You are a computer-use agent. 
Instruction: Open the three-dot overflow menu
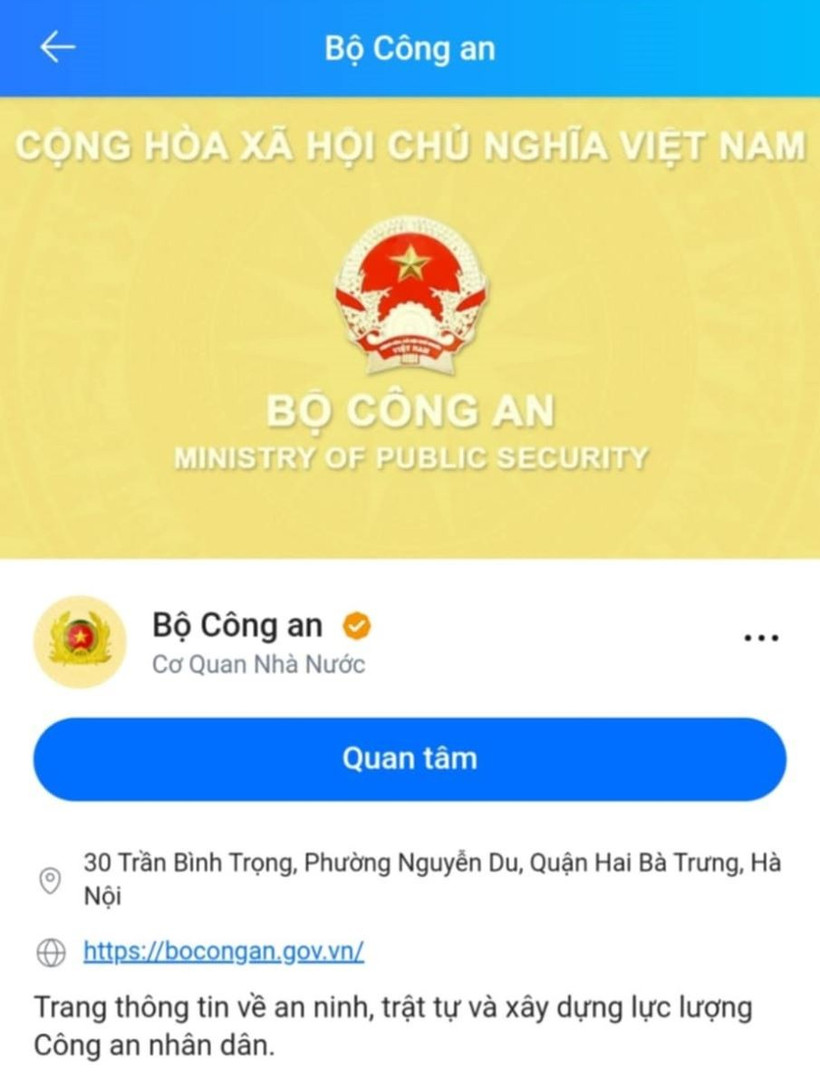click(x=761, y=637)
